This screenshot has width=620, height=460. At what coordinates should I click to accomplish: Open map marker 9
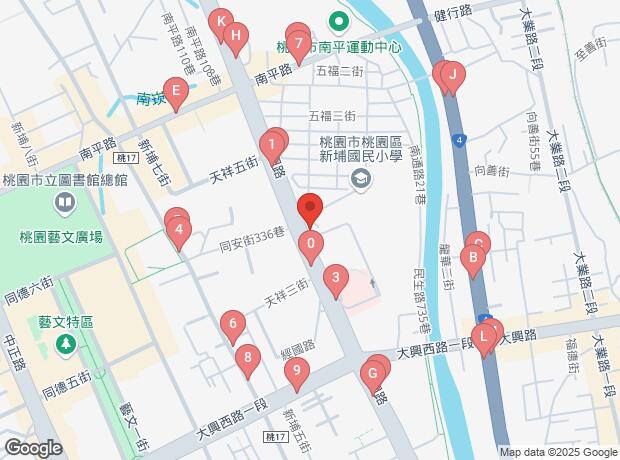pyautogui.click(x=295, y=371)
